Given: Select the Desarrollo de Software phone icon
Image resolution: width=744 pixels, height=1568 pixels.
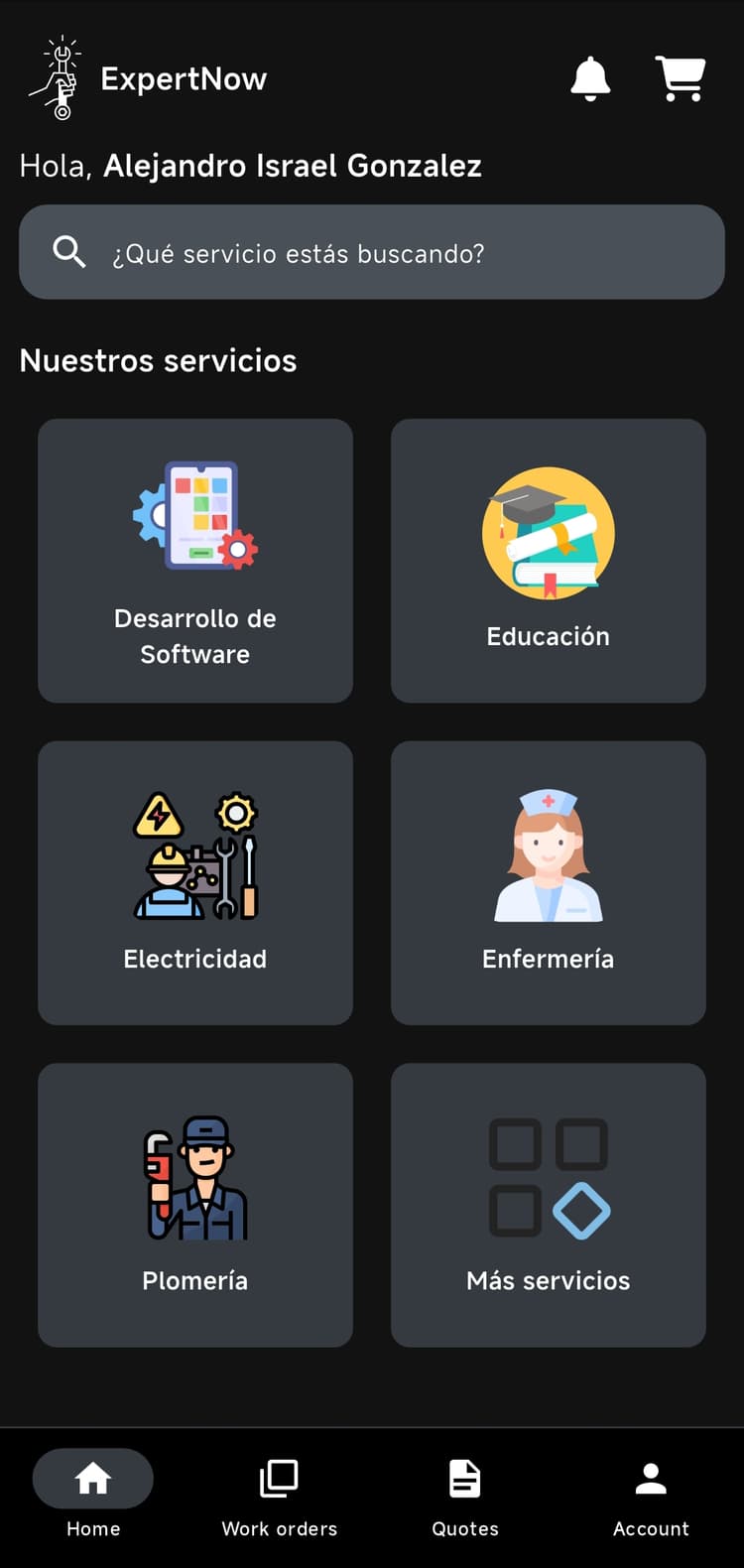Looking at the screenshot, I should click(x=195, y=516).
